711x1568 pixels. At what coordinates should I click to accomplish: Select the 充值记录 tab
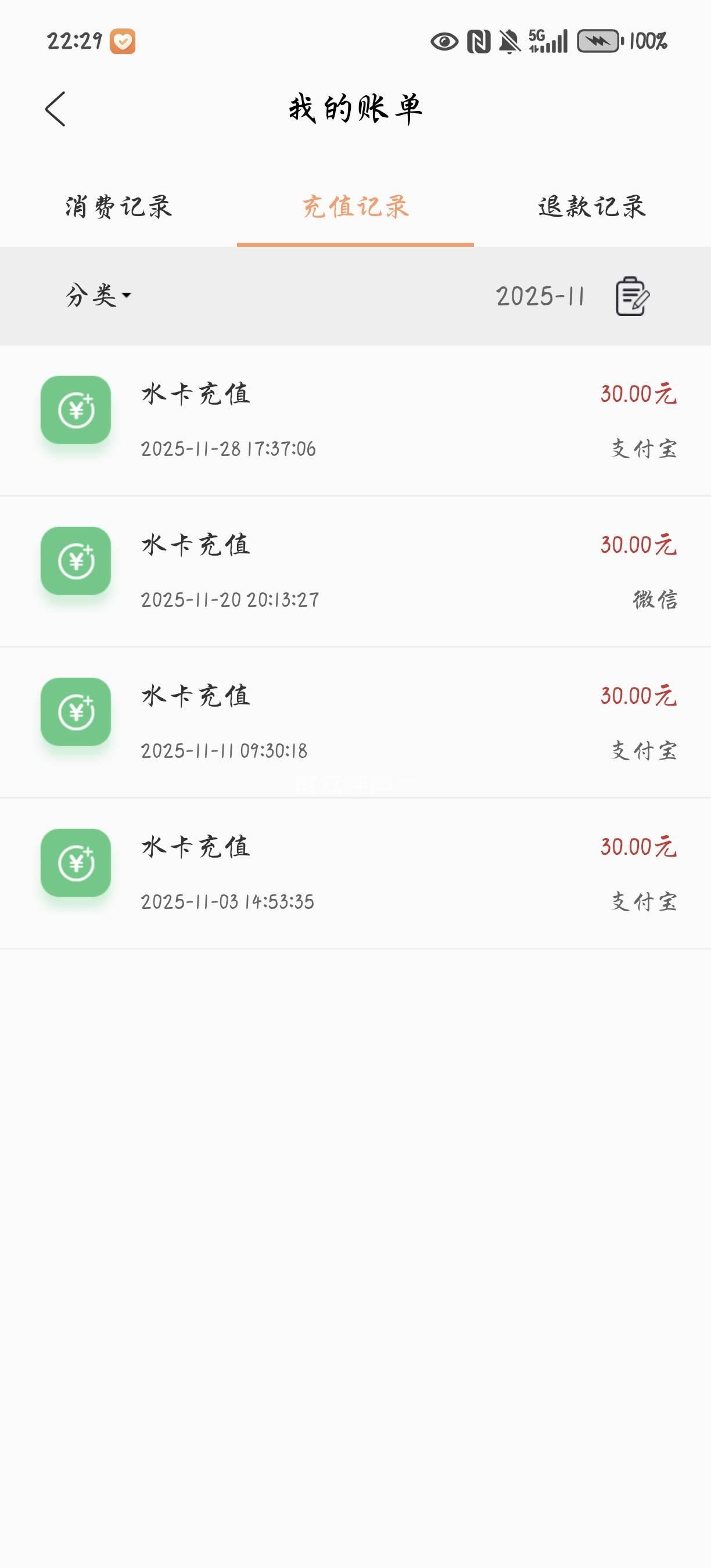pos(355,207)
